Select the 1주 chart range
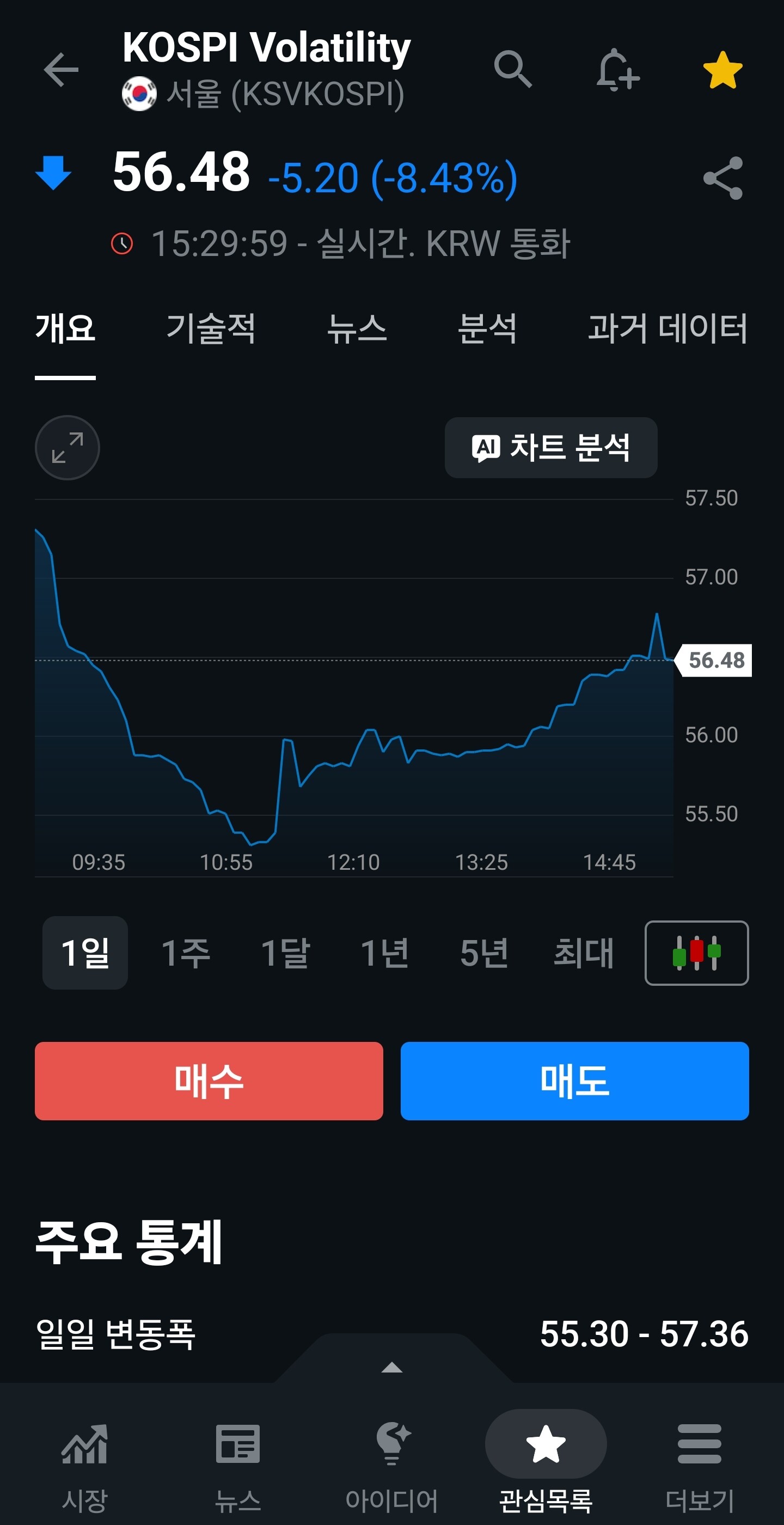Viewport: 784px width, 1525px height. pos(186,953)
